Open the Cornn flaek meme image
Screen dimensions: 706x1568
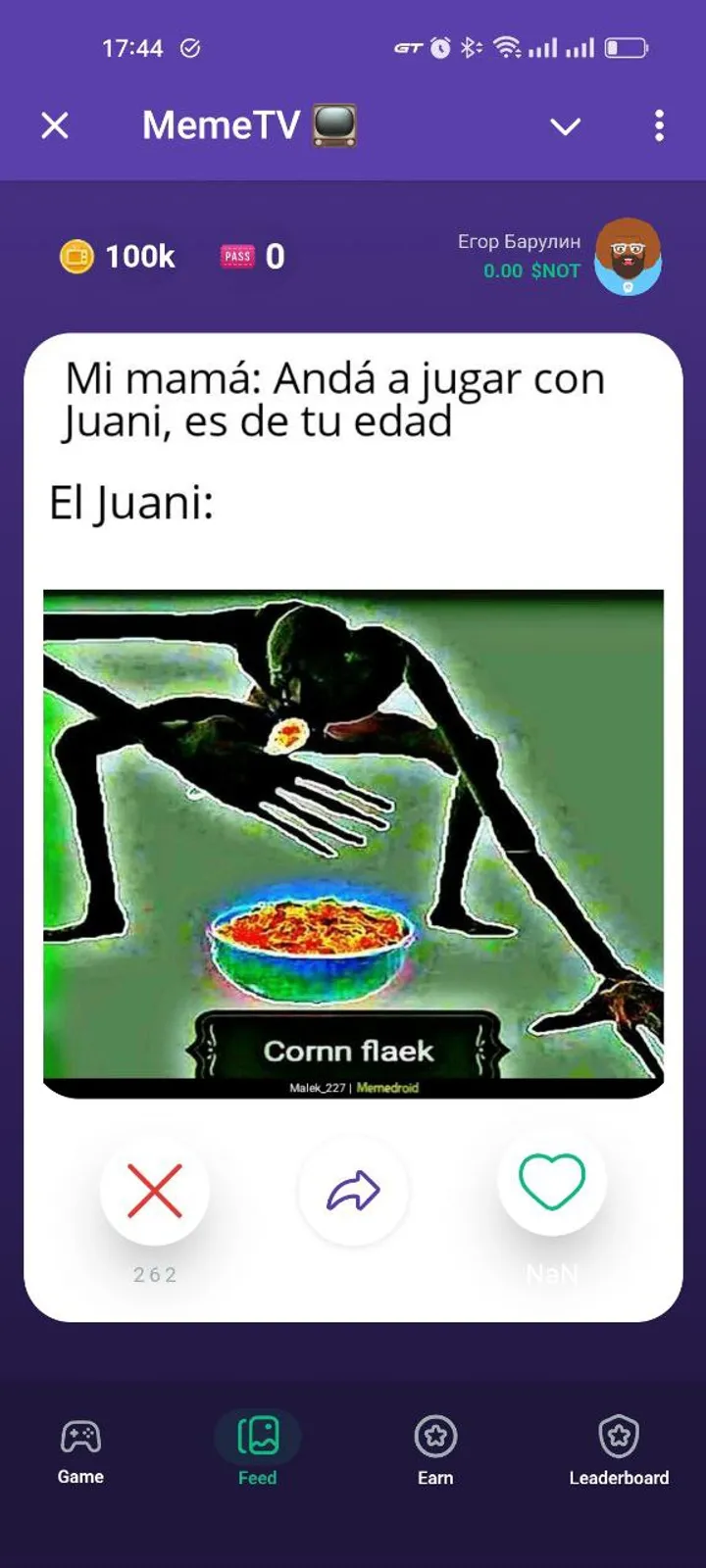(353, 838)
